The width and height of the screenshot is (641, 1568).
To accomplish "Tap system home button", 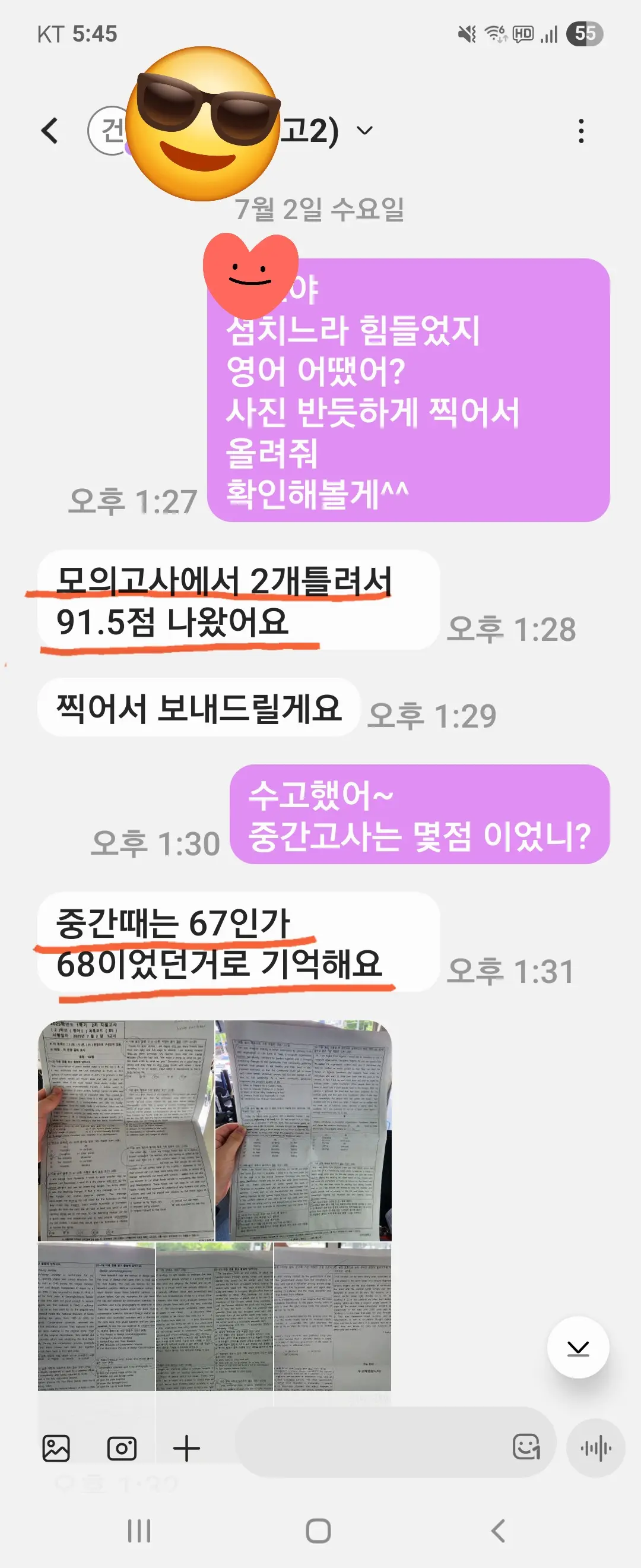I will [x=318, y=1530].
